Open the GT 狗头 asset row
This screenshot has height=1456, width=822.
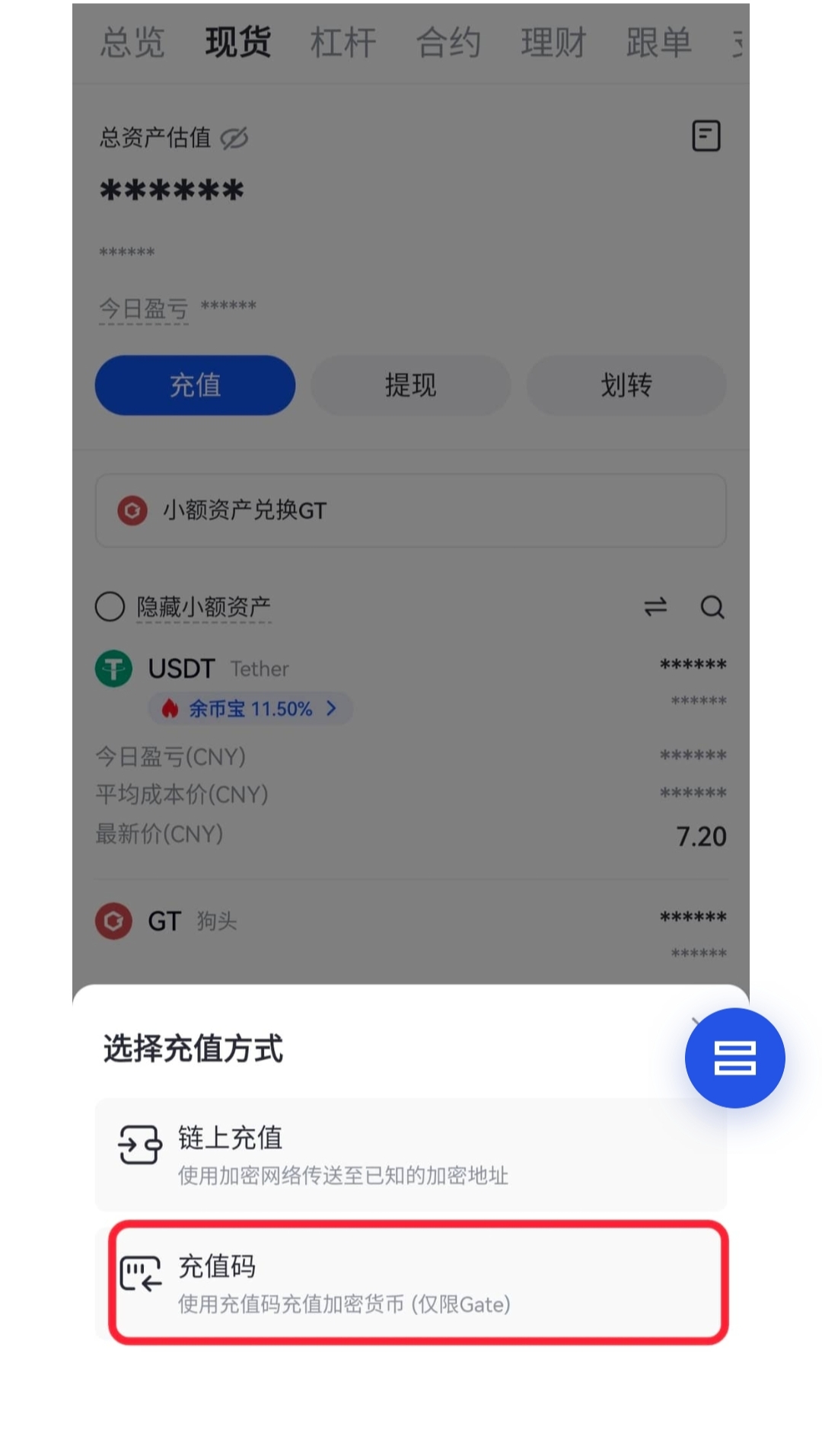click(411, 921)
